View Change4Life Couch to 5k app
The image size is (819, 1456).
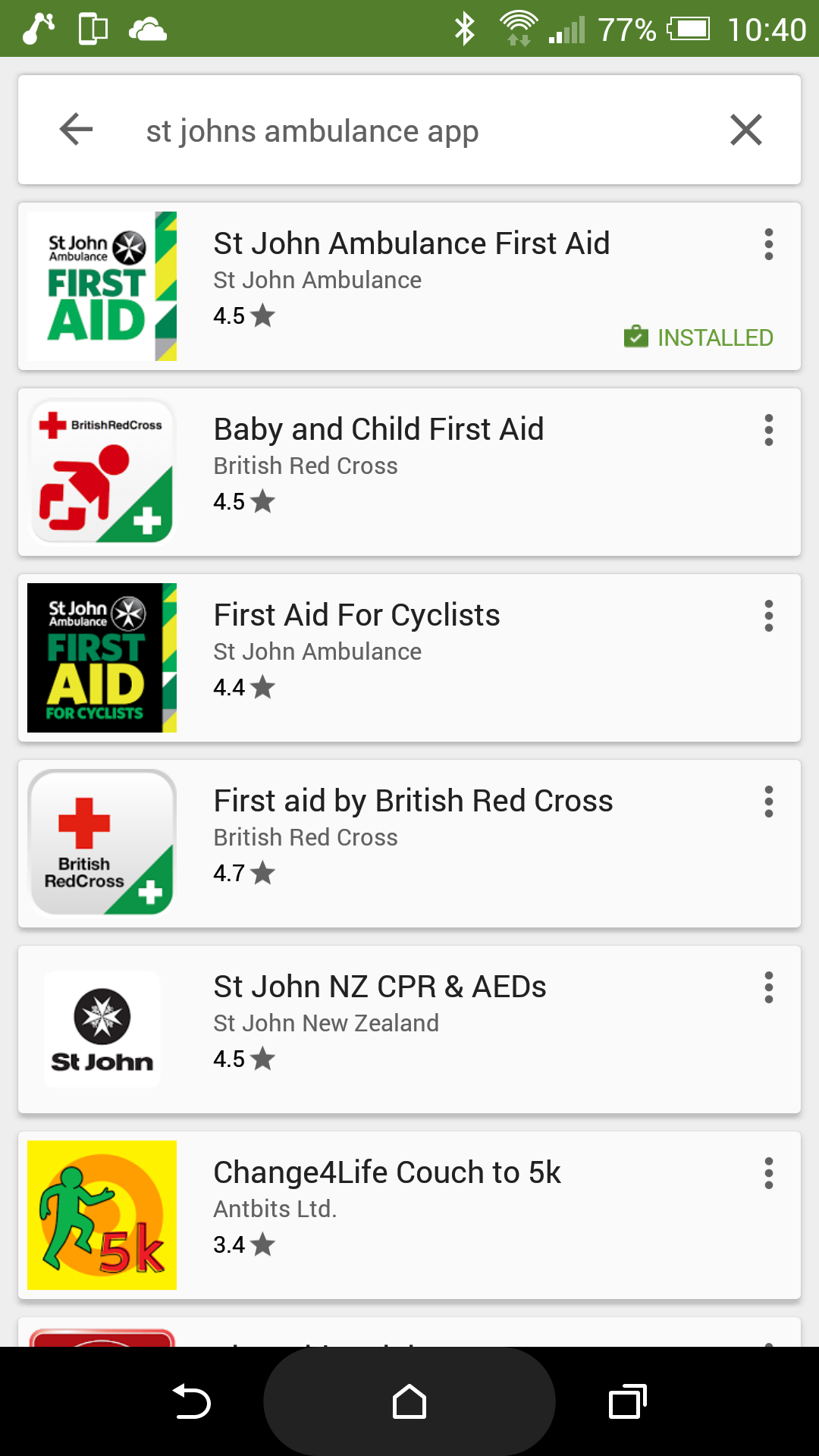(x=409, y=1216)
